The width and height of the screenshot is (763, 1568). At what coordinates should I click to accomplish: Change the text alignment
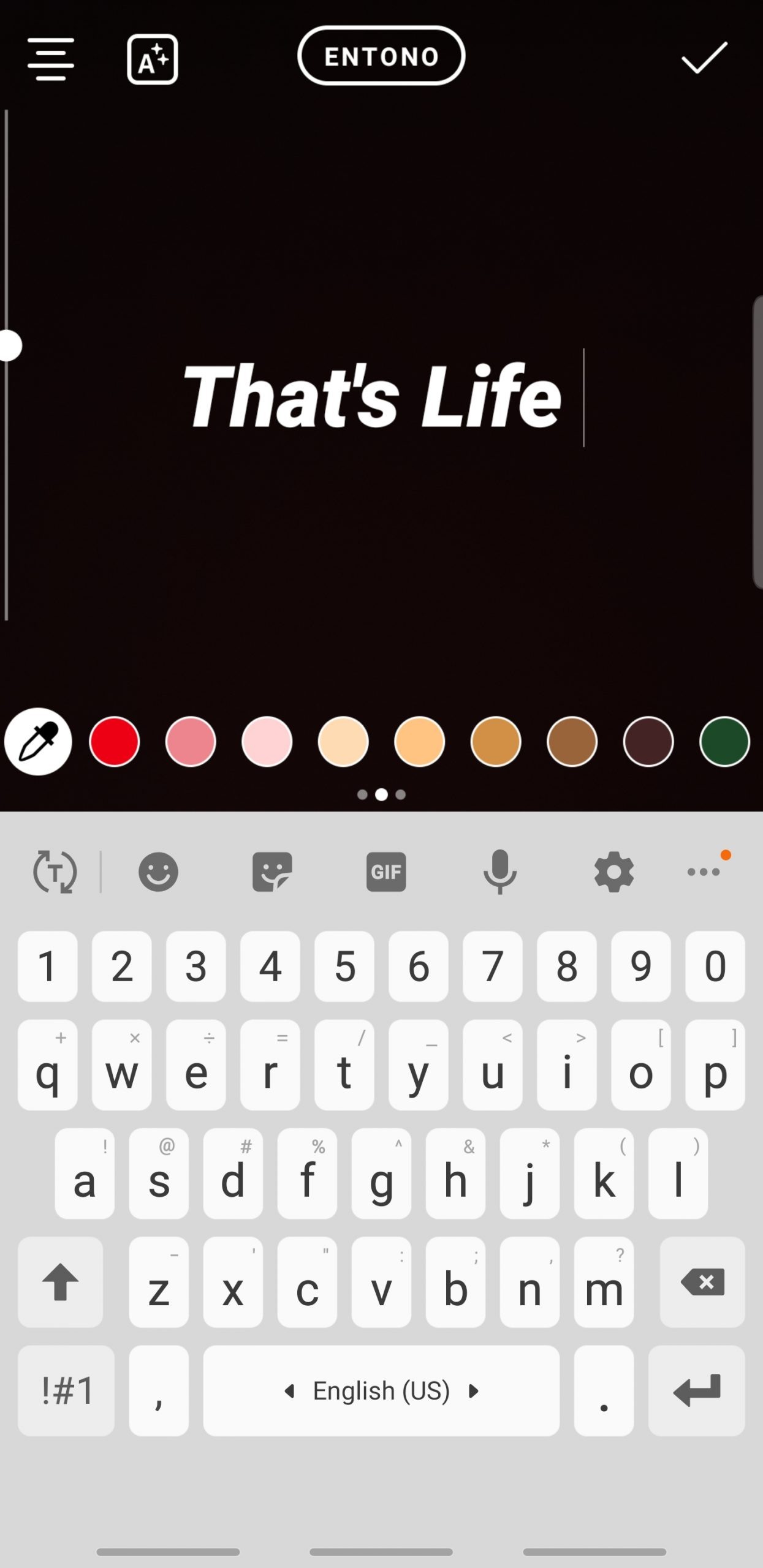click(51, 59)
